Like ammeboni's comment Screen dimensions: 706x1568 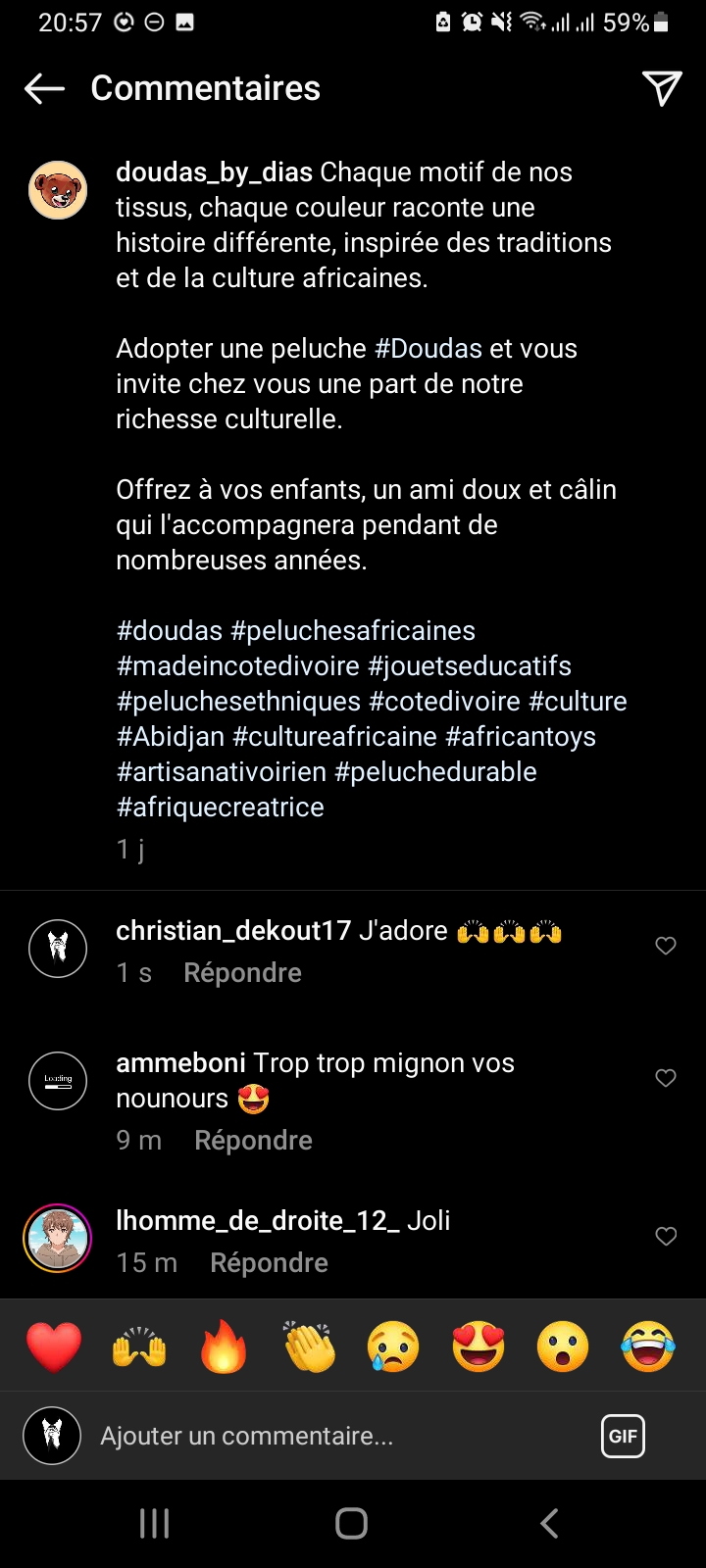(666, 1078)
